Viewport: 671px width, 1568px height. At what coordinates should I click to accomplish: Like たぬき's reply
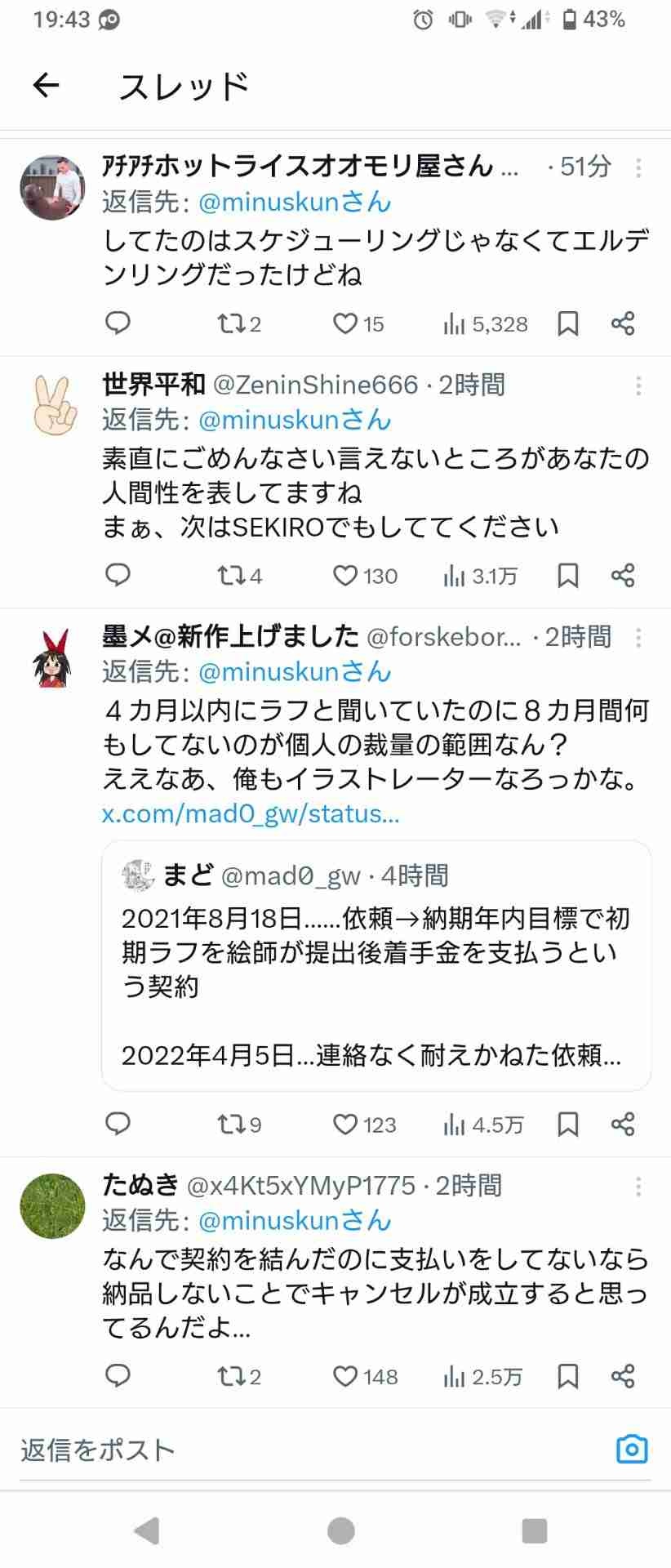(346, 1376)
